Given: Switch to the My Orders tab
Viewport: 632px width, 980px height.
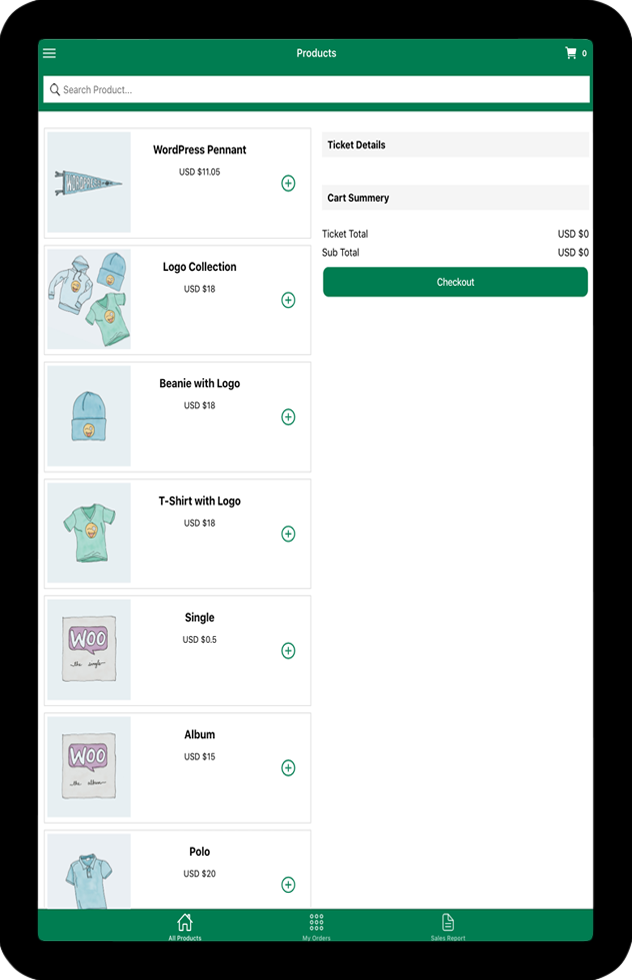Looking at the screenshot, I should coord(316,926).
